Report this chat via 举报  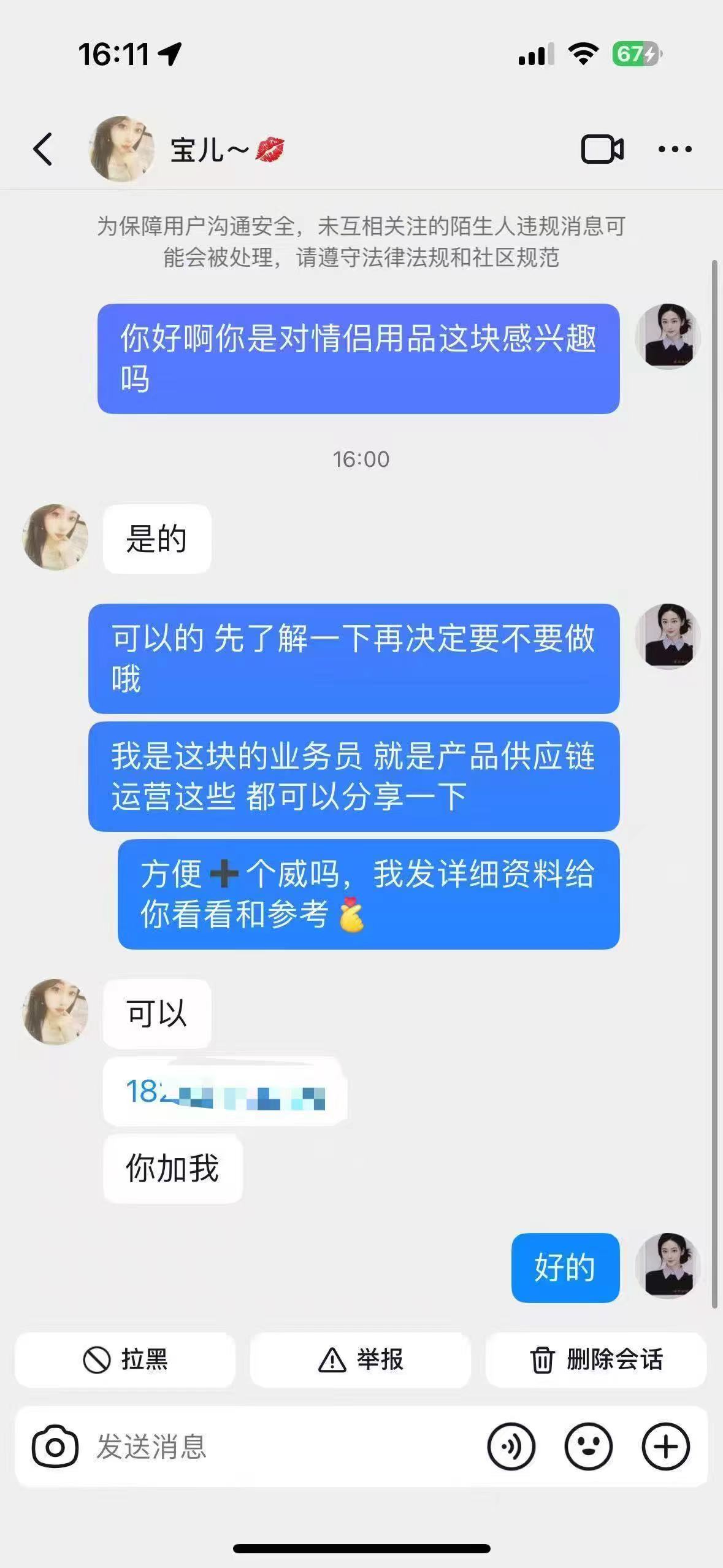[361, 1359]
